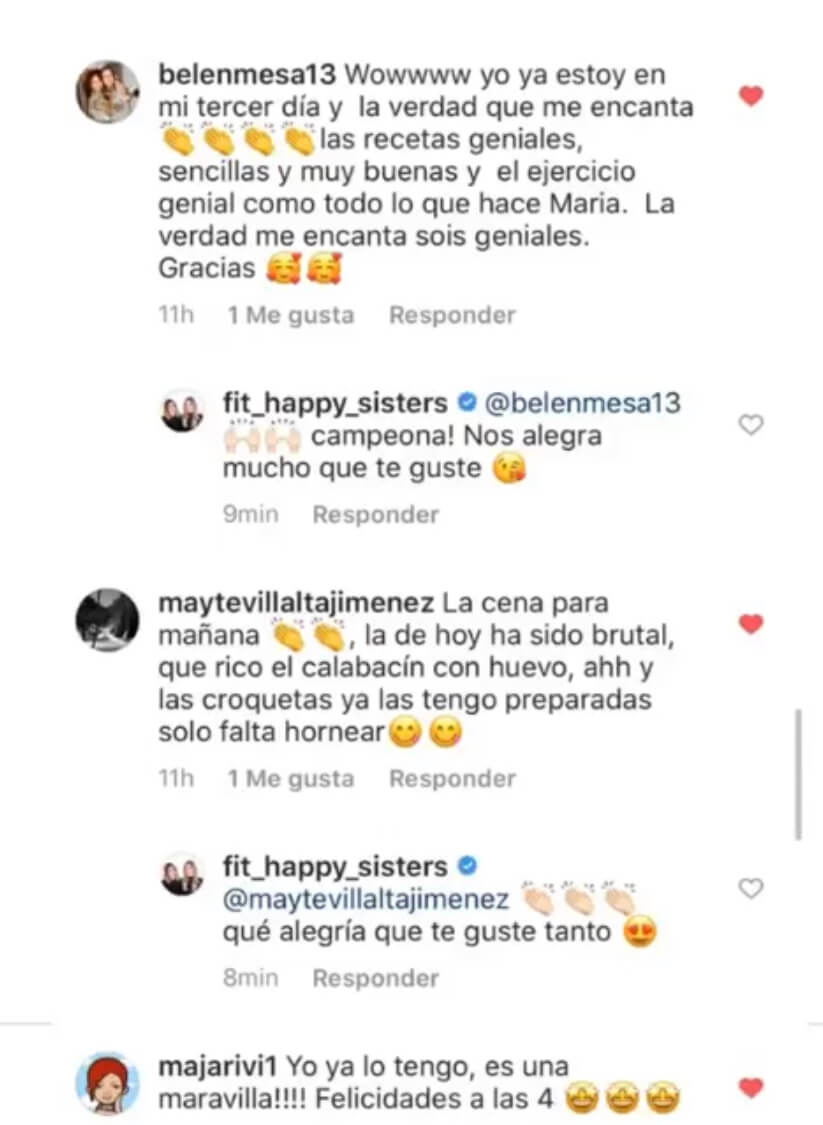Unlike belenmesa13's comment with the red heart

750,96
